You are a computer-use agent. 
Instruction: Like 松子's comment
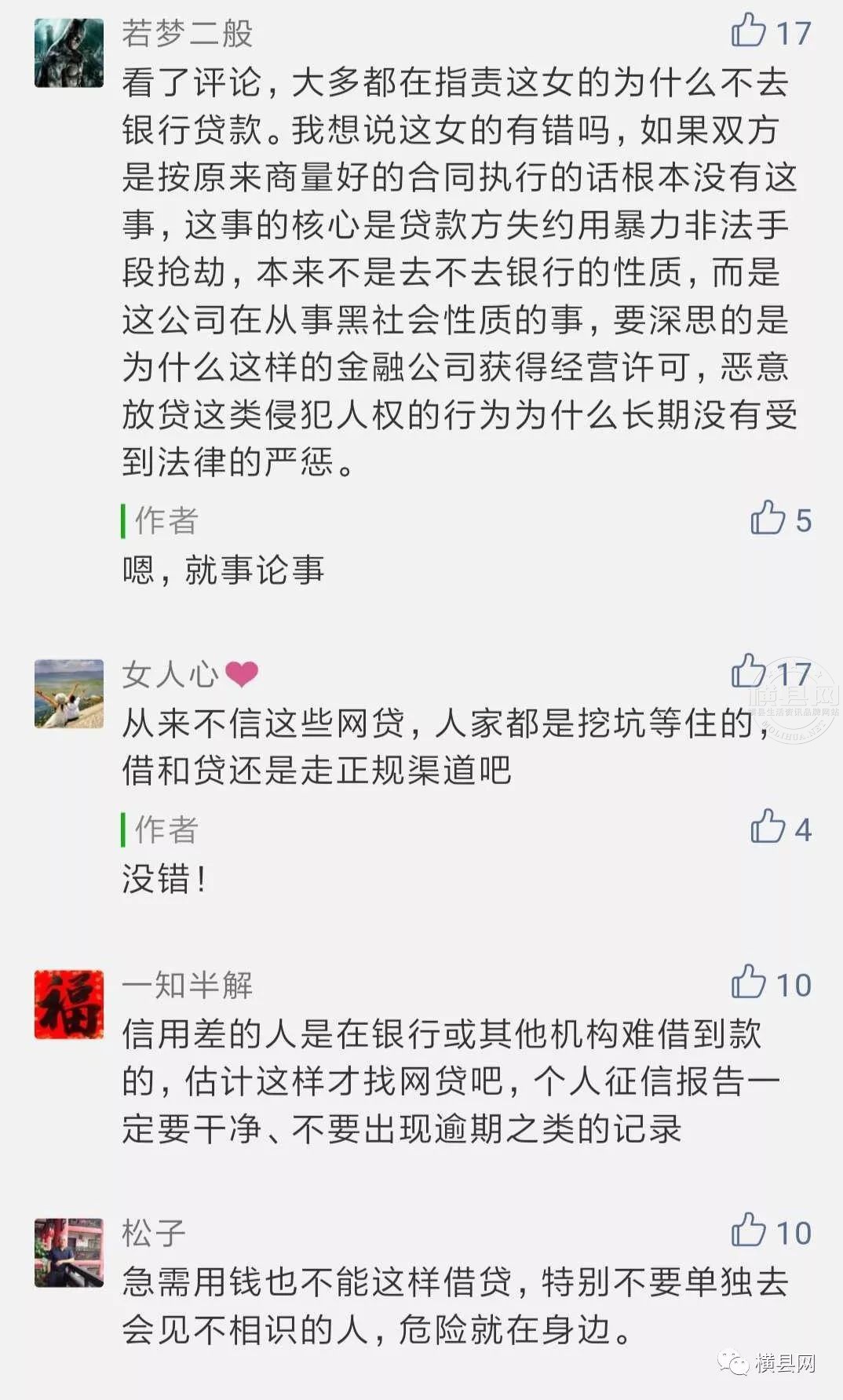point(749,1230)
